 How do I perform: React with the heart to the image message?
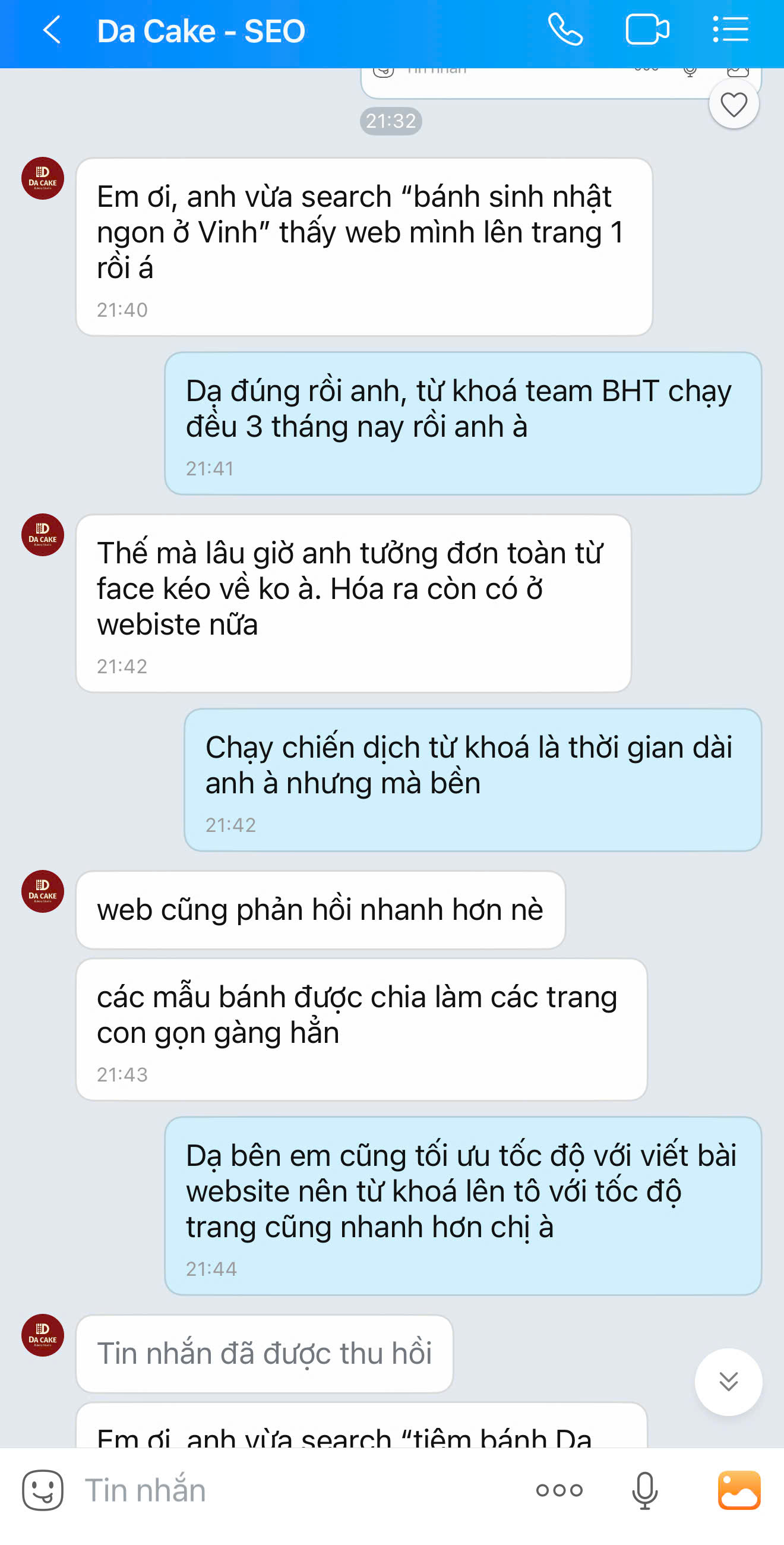733,106
